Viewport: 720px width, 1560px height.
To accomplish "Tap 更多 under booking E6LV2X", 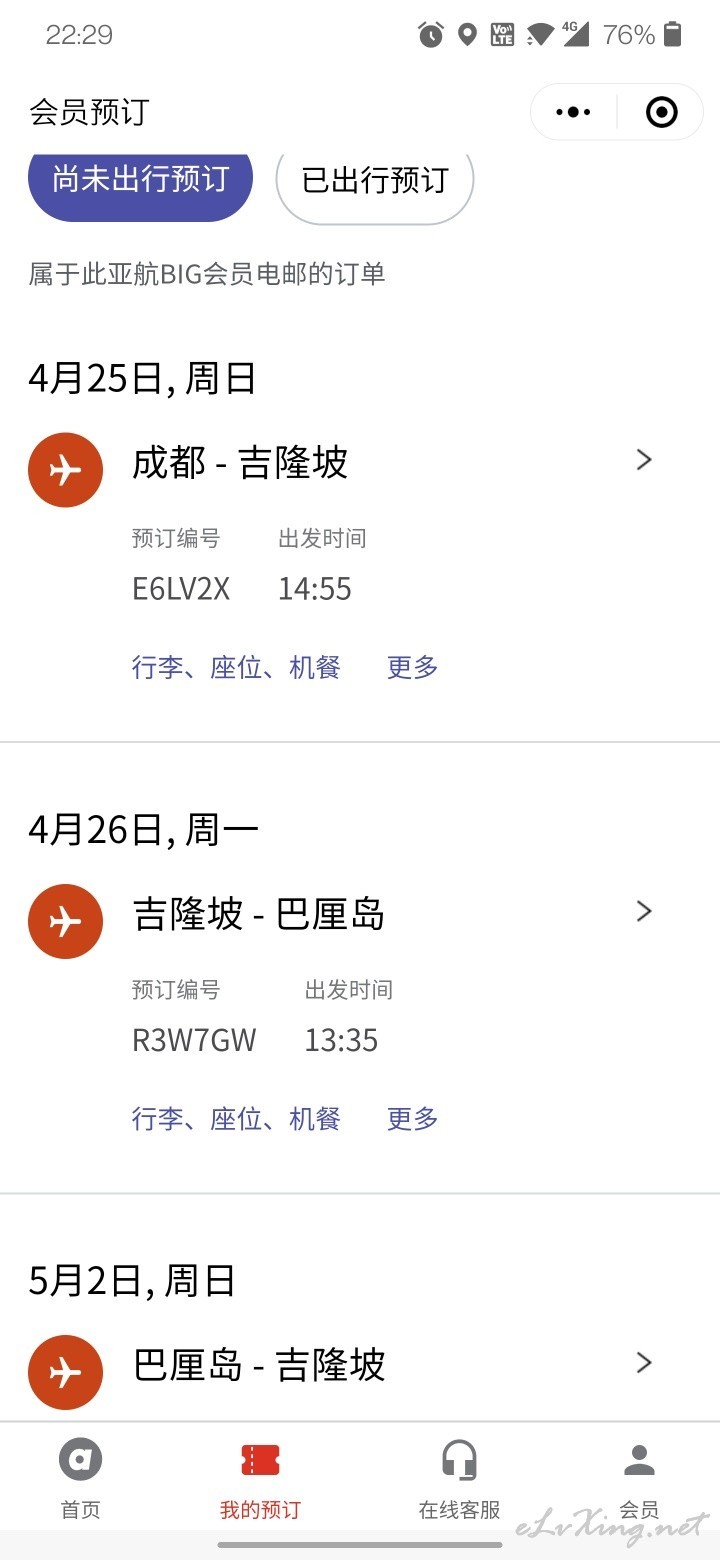I will tap(413, 667).
